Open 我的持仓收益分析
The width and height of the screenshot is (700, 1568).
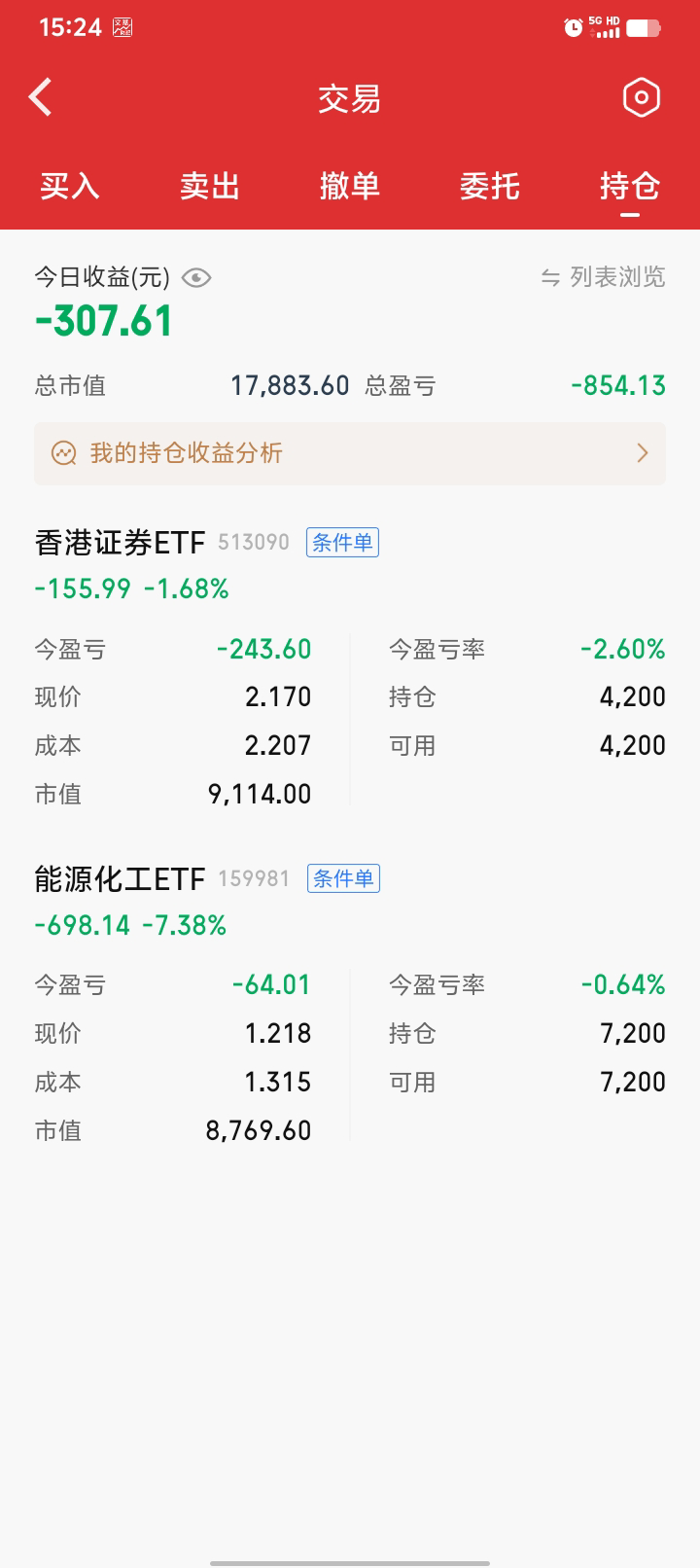coord(350,453)
